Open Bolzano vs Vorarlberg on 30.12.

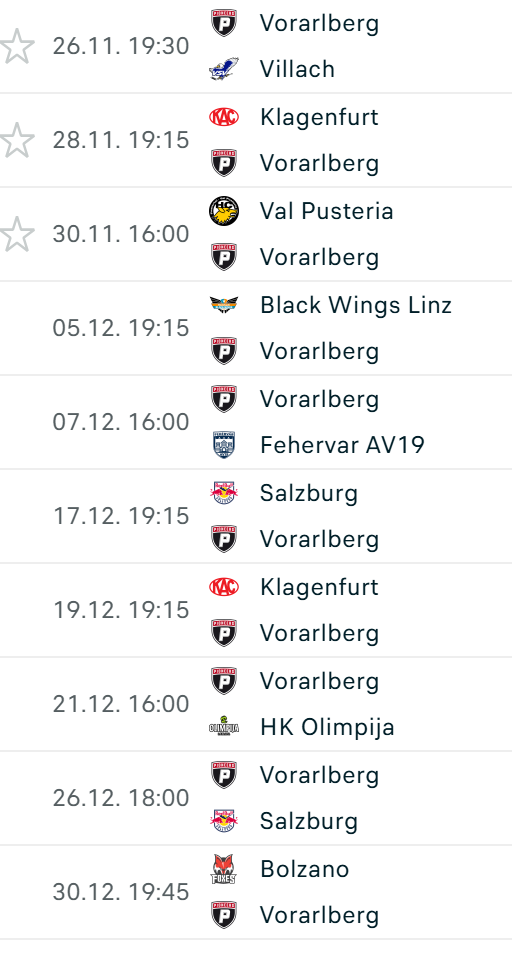click(x=256, y=891)
